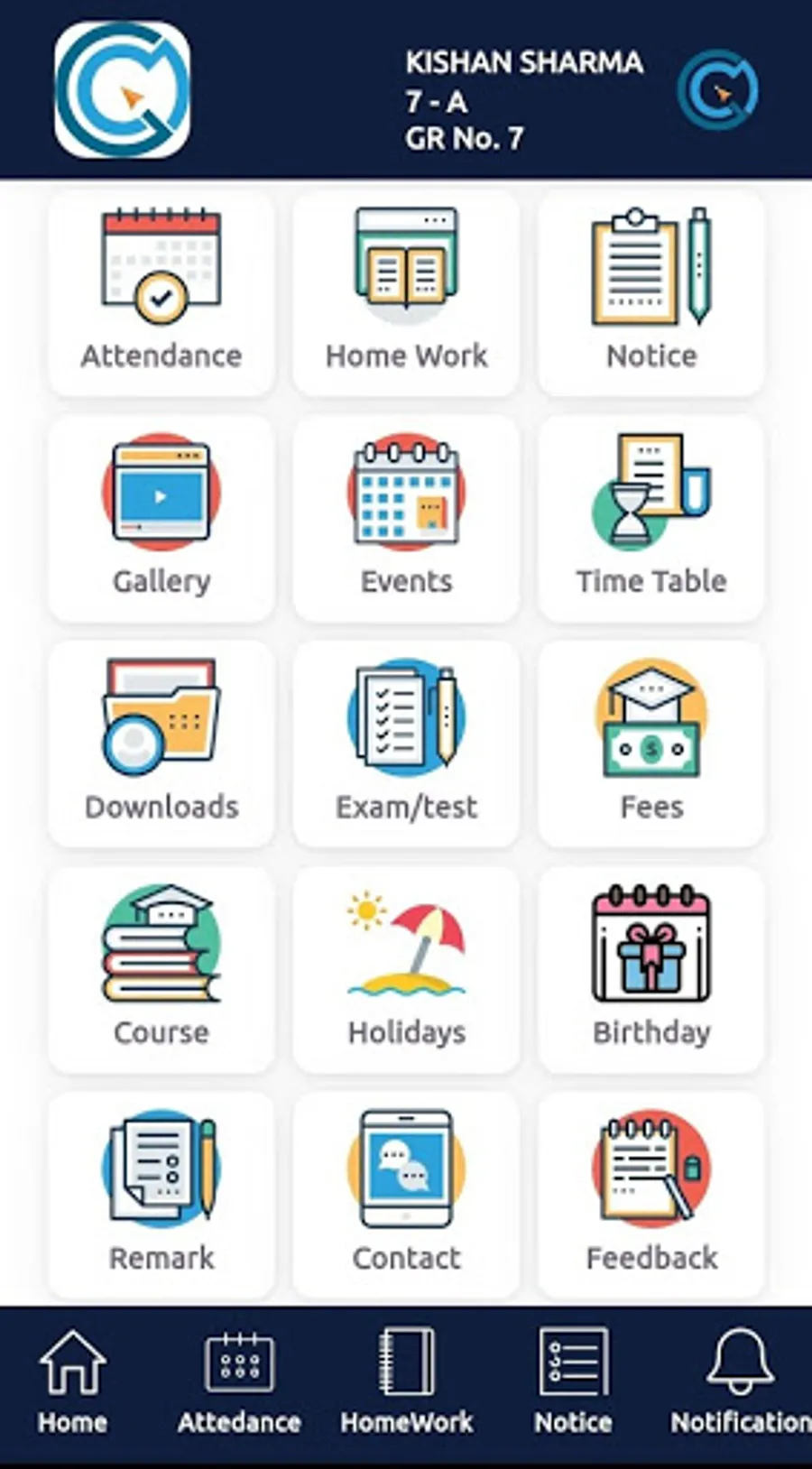
Task: Open the Course tile
Action: pyautogui.click(x=161, y=970)
